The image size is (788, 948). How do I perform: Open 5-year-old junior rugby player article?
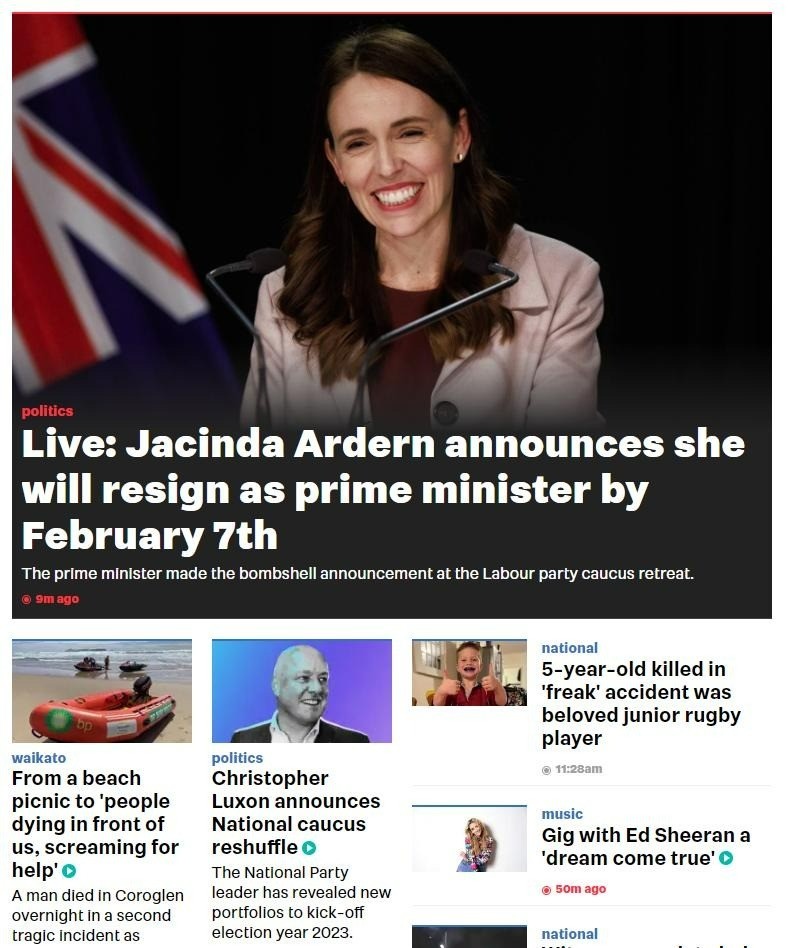pyautogui.click(x=640, y=703)
